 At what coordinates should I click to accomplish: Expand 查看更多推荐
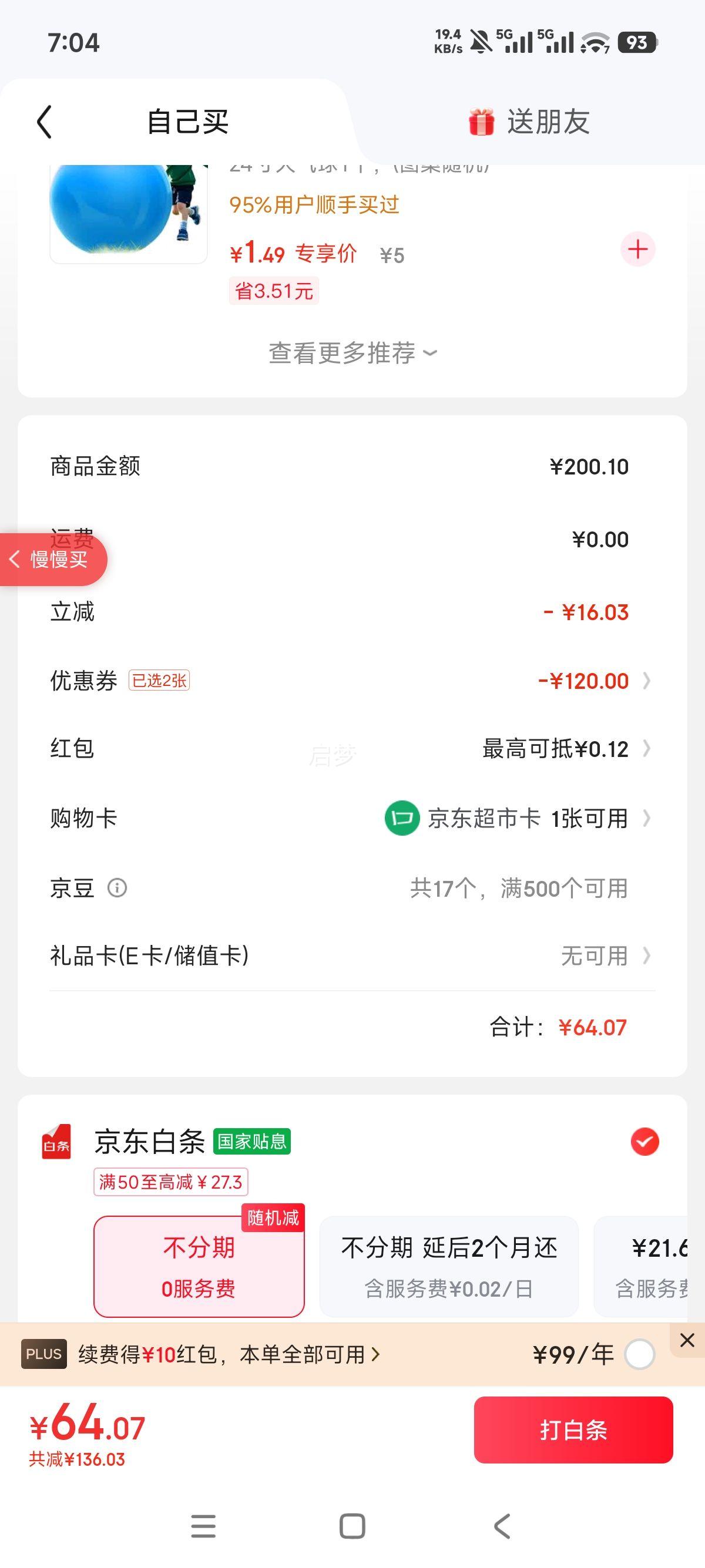pos(352,353)
